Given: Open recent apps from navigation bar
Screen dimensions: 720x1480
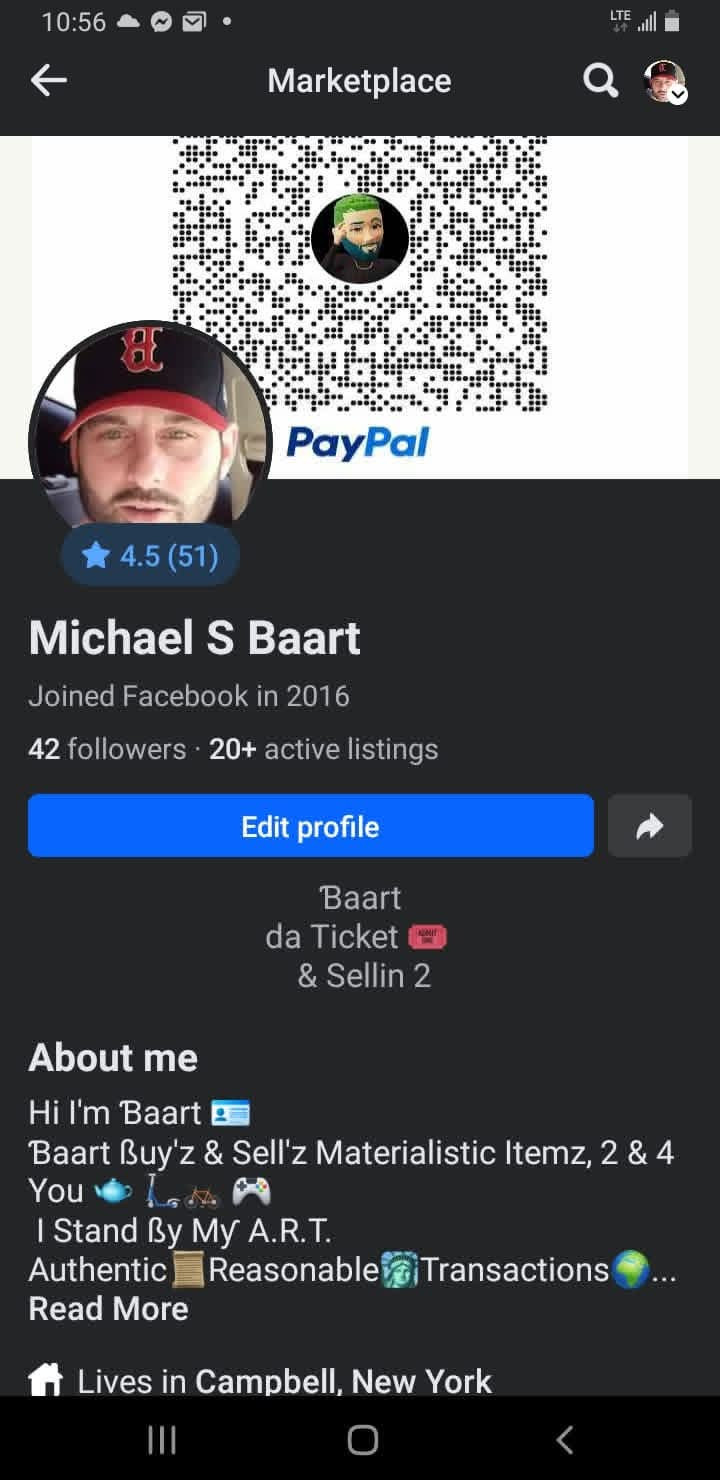Looking at the screenshot, I should click(162, 1439).
